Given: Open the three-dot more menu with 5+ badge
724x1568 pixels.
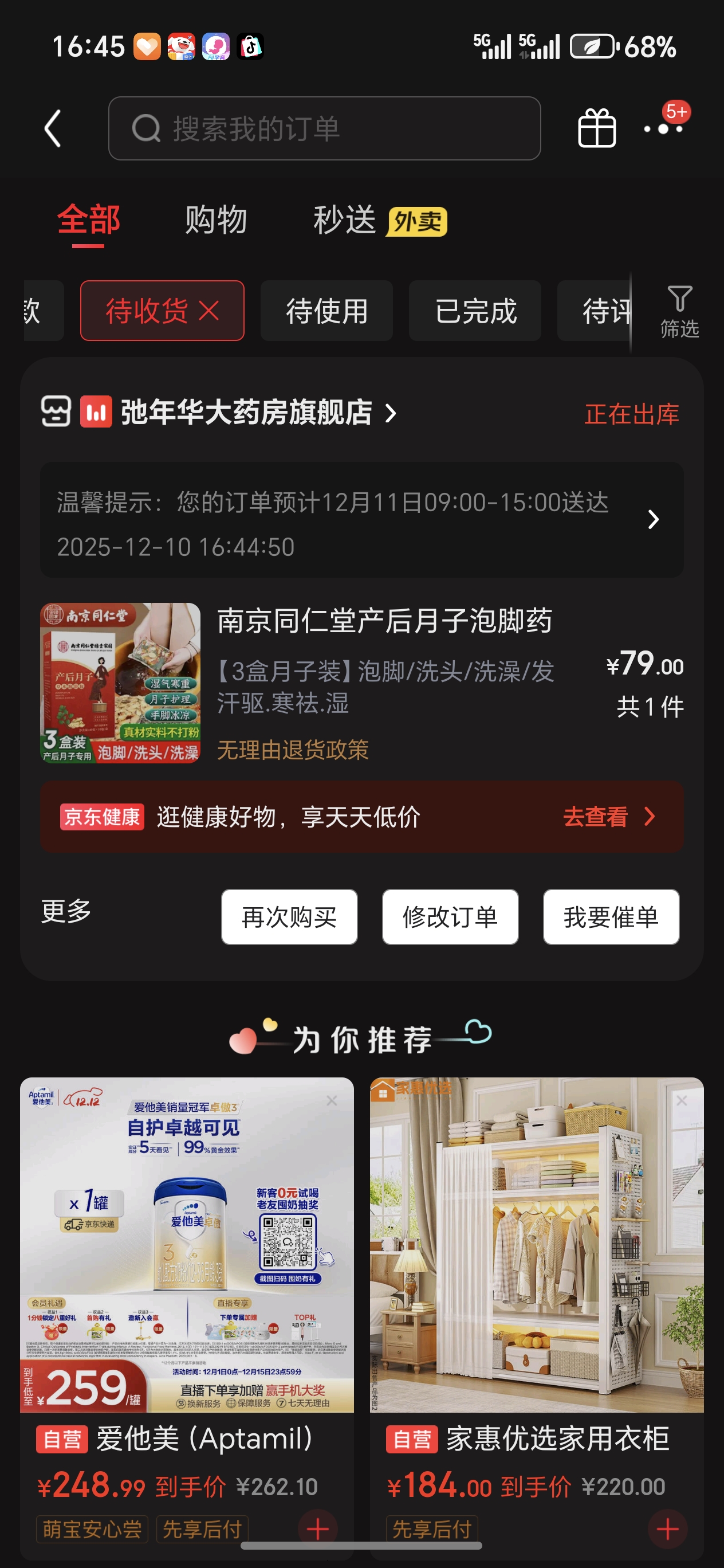Looking at the screenshot, I should 666,128.
